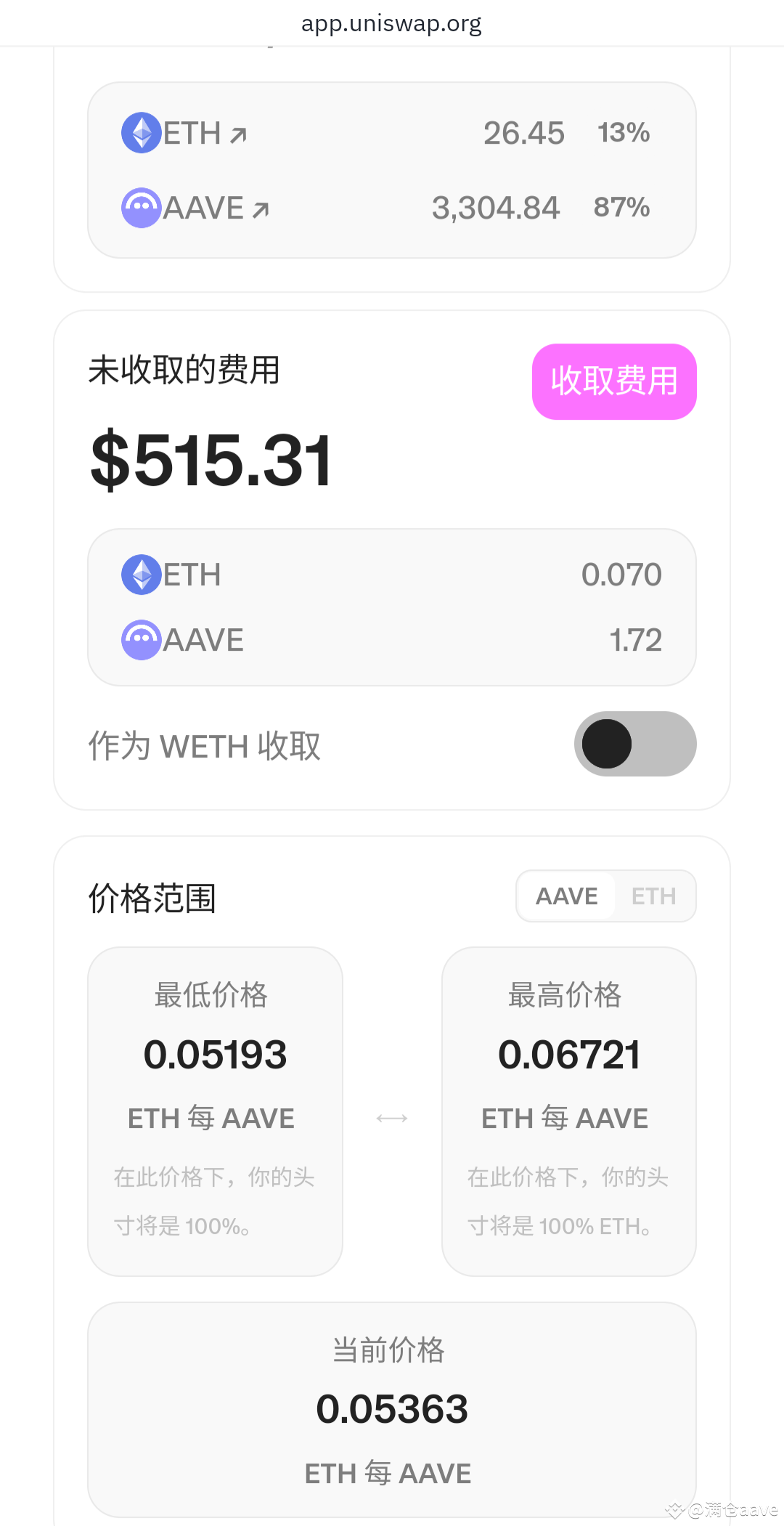784x1526 pixels.
Task: Switch price range to ETH
Action: (653, 896)
